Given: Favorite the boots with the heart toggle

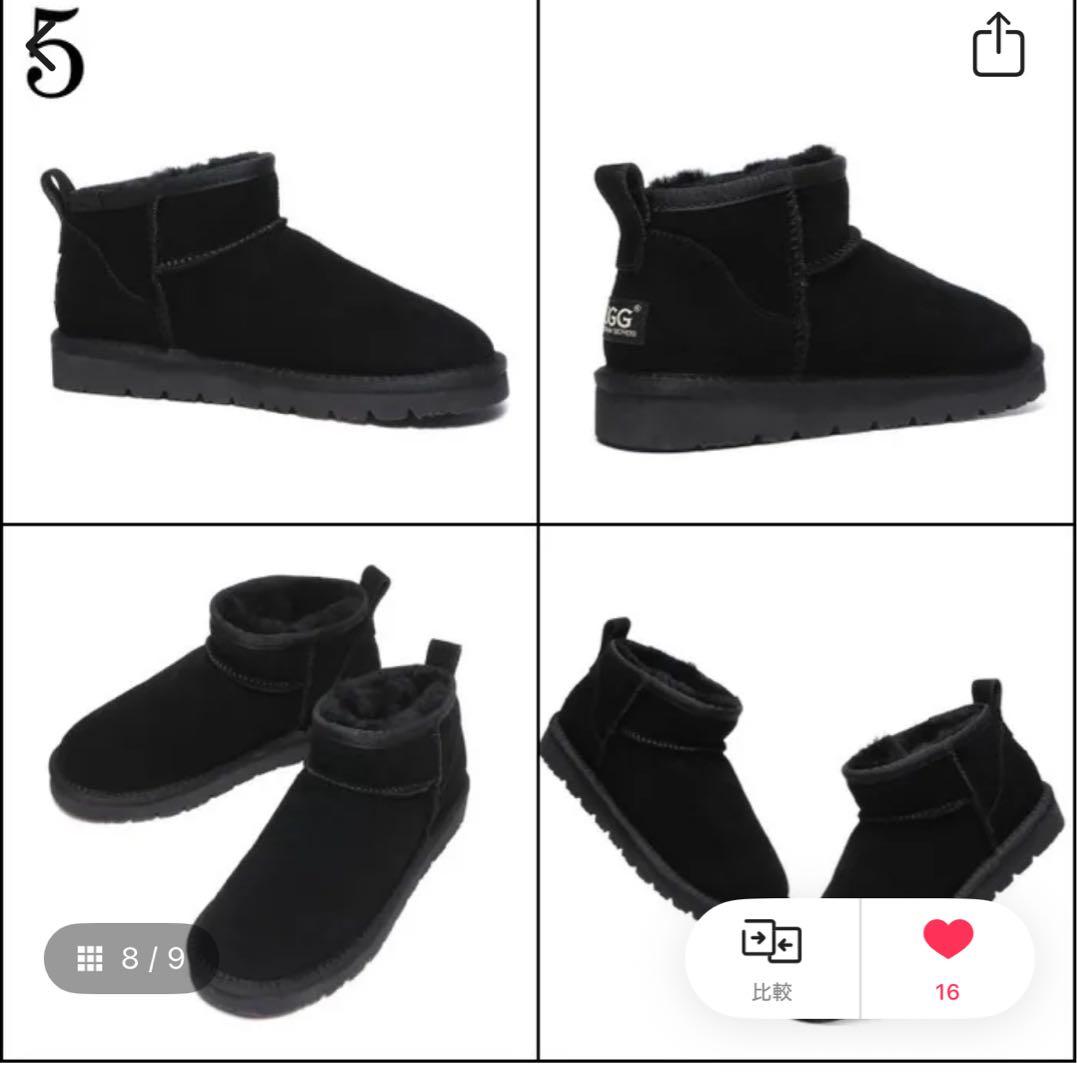Looking at the screenshot, I should [x=948, y=957].
